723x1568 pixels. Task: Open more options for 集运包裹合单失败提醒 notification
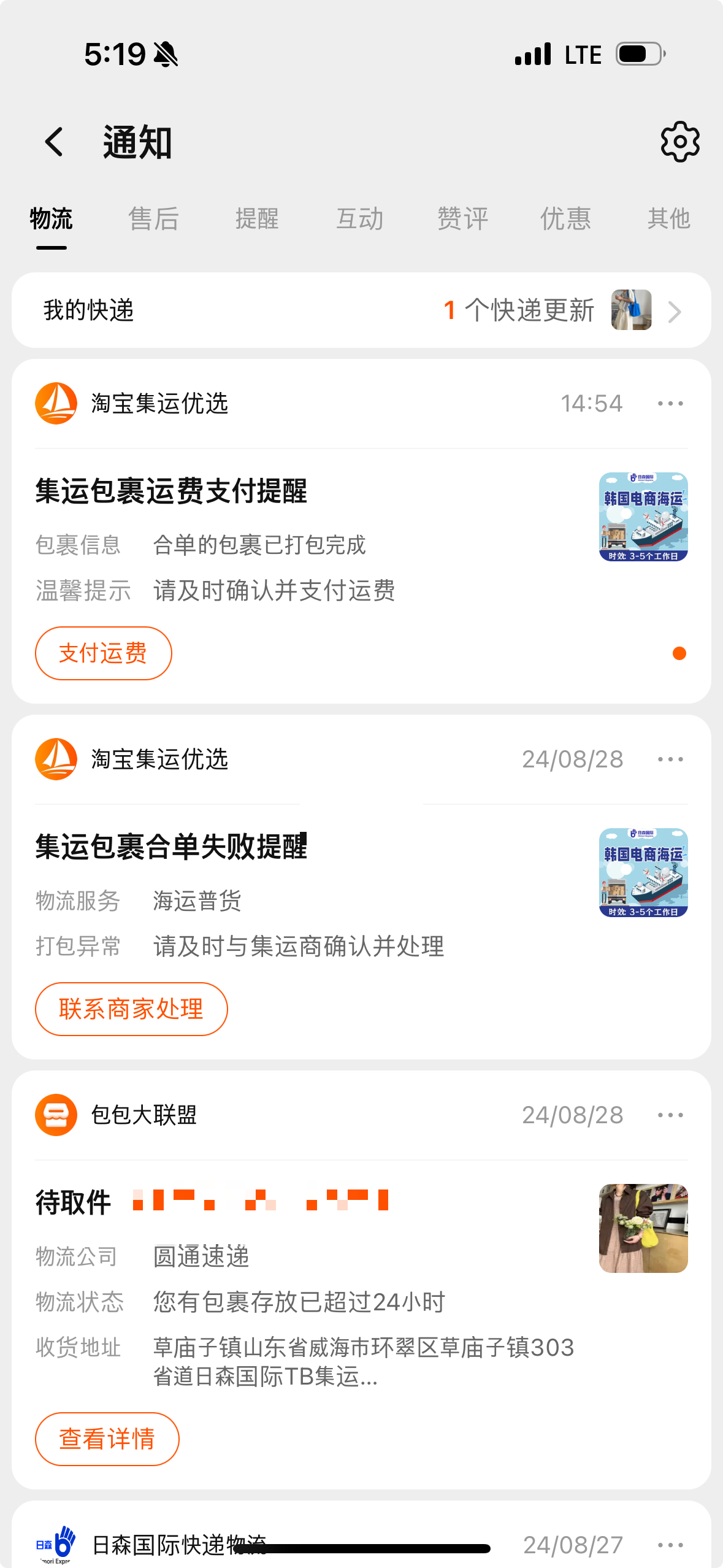coord(670,759)
